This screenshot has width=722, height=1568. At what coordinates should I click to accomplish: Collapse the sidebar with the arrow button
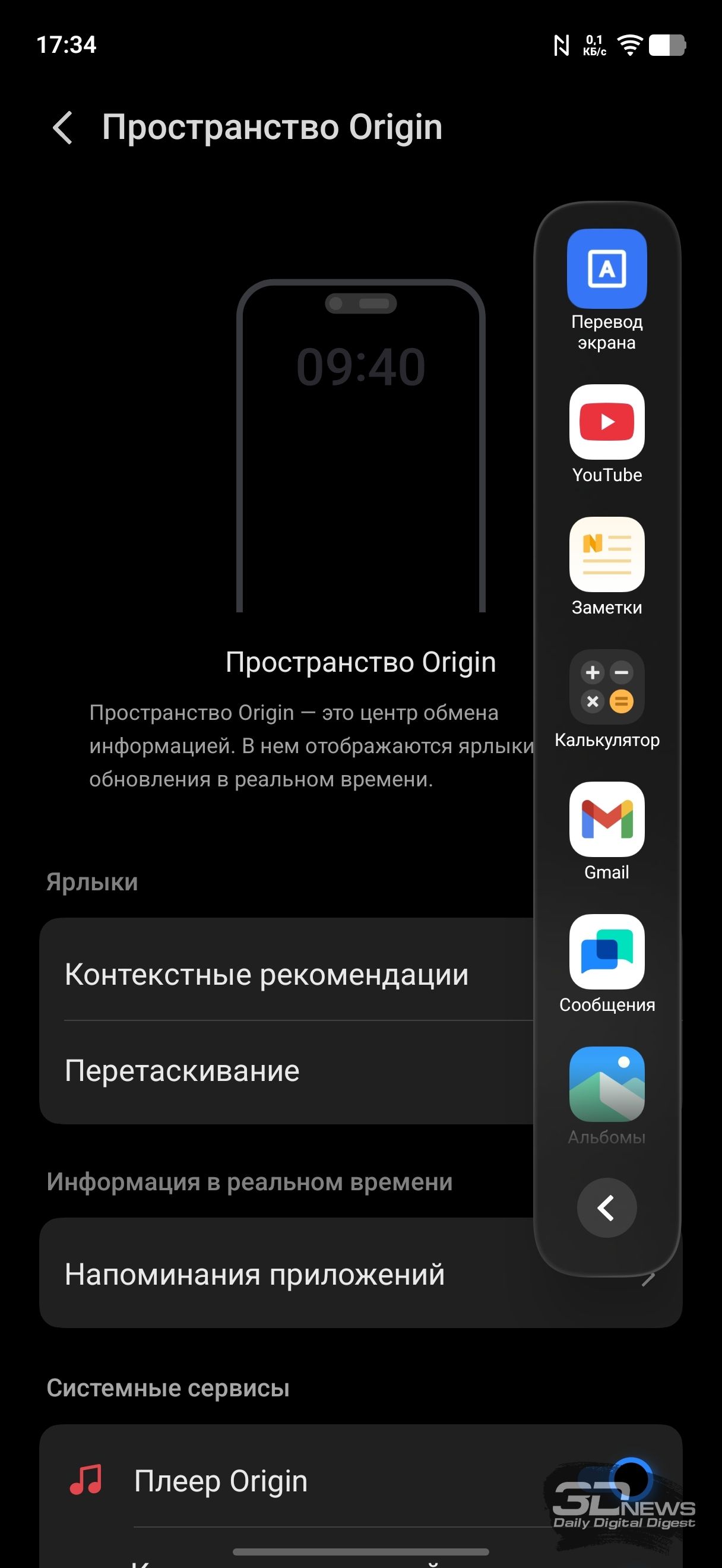[x=606, y=1207]
